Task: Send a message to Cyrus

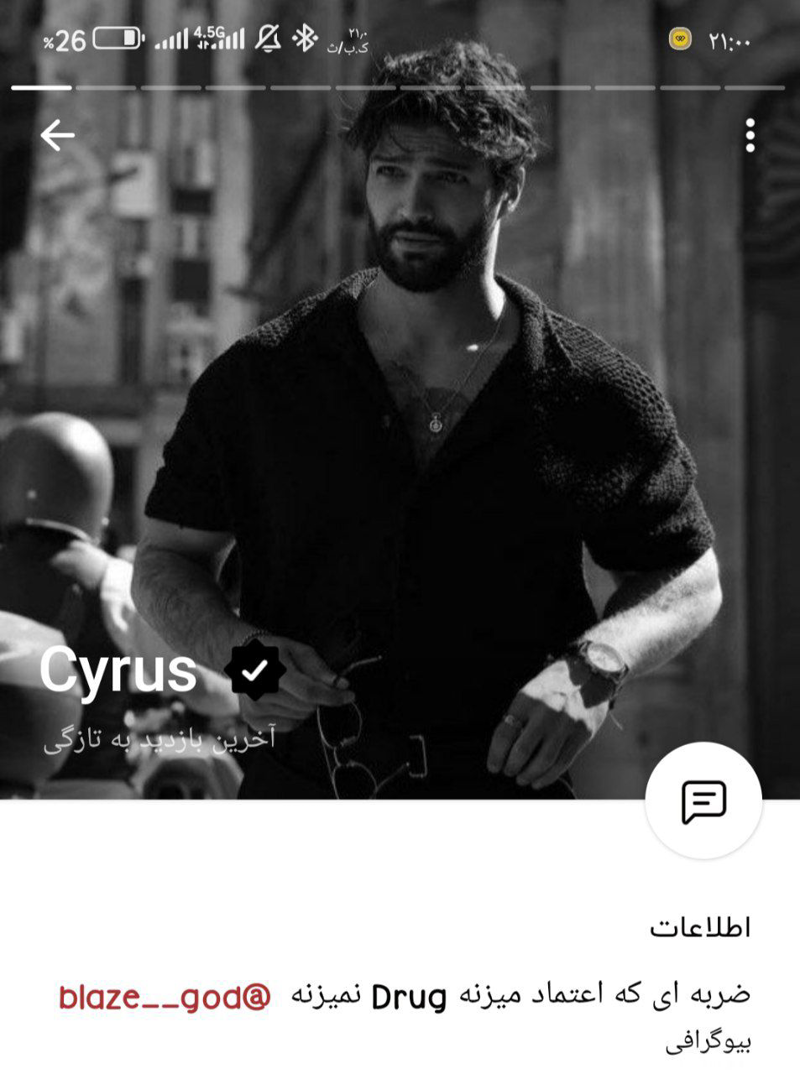Action: click(x=703, y=800)
